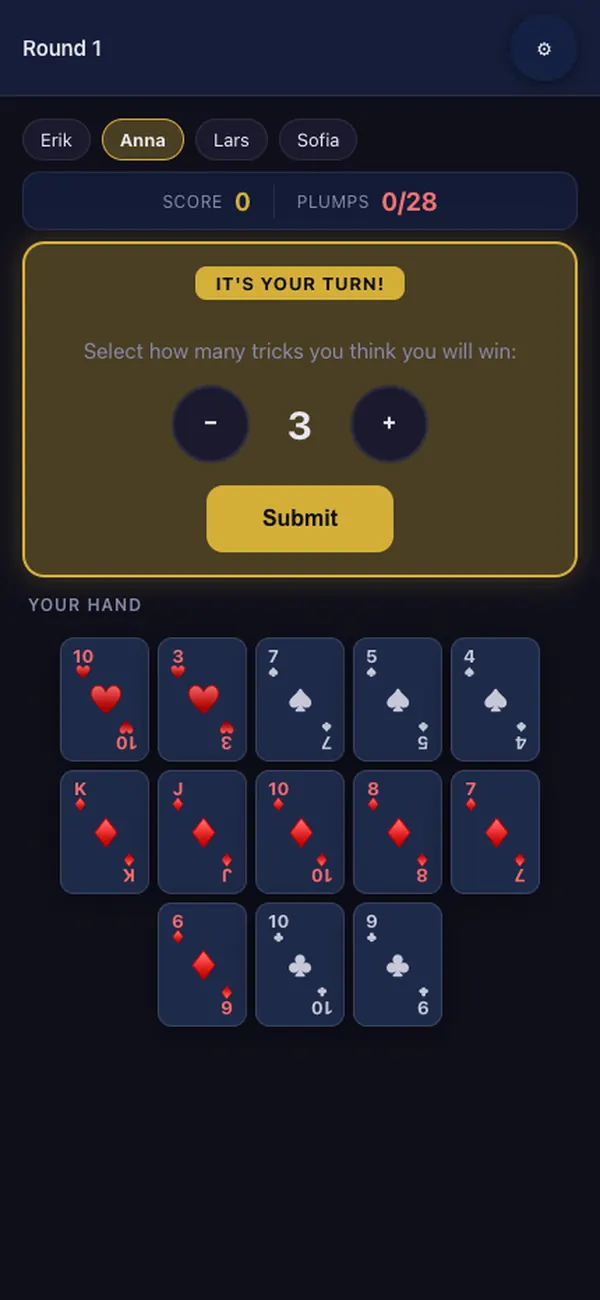The image size is (600, 1300).
Task: Switch to Lars player chip
Action: tap(231, 140)
